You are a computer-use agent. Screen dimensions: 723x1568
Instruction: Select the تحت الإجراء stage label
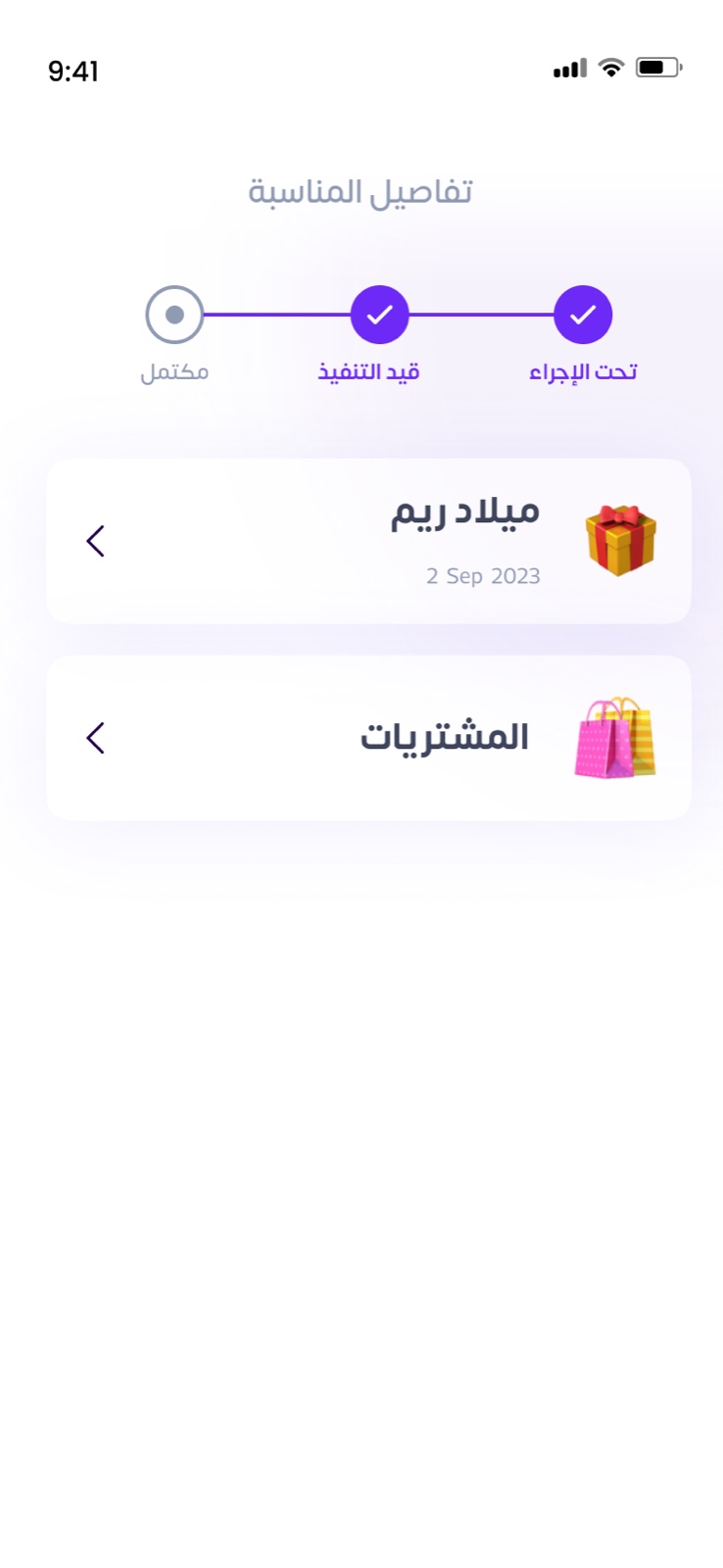(583, 370)
